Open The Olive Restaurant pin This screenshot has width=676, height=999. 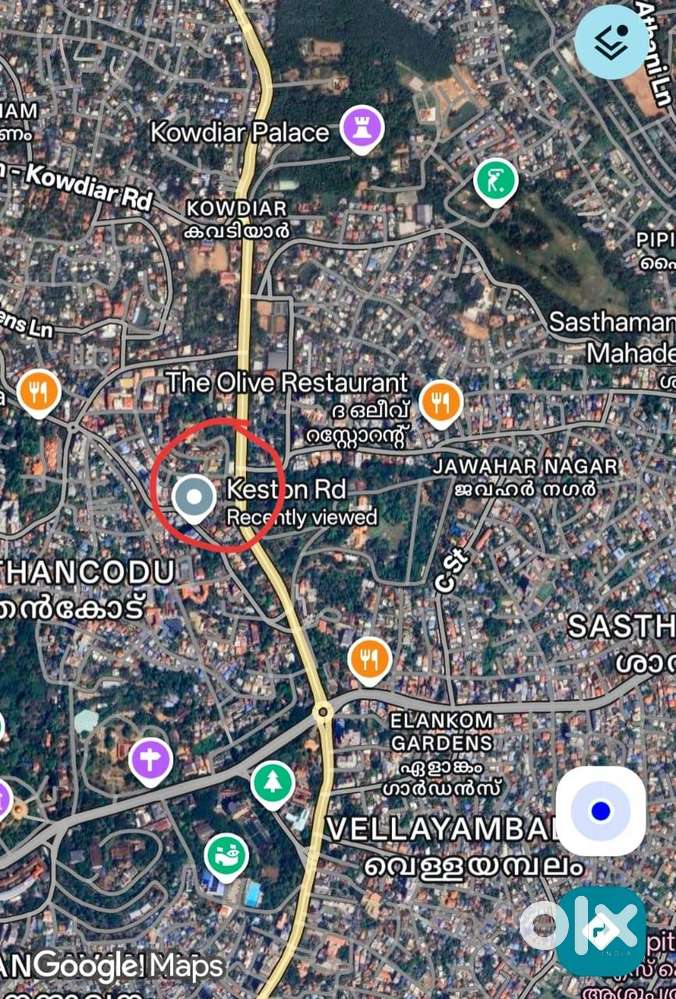click(x=440, y=401)
